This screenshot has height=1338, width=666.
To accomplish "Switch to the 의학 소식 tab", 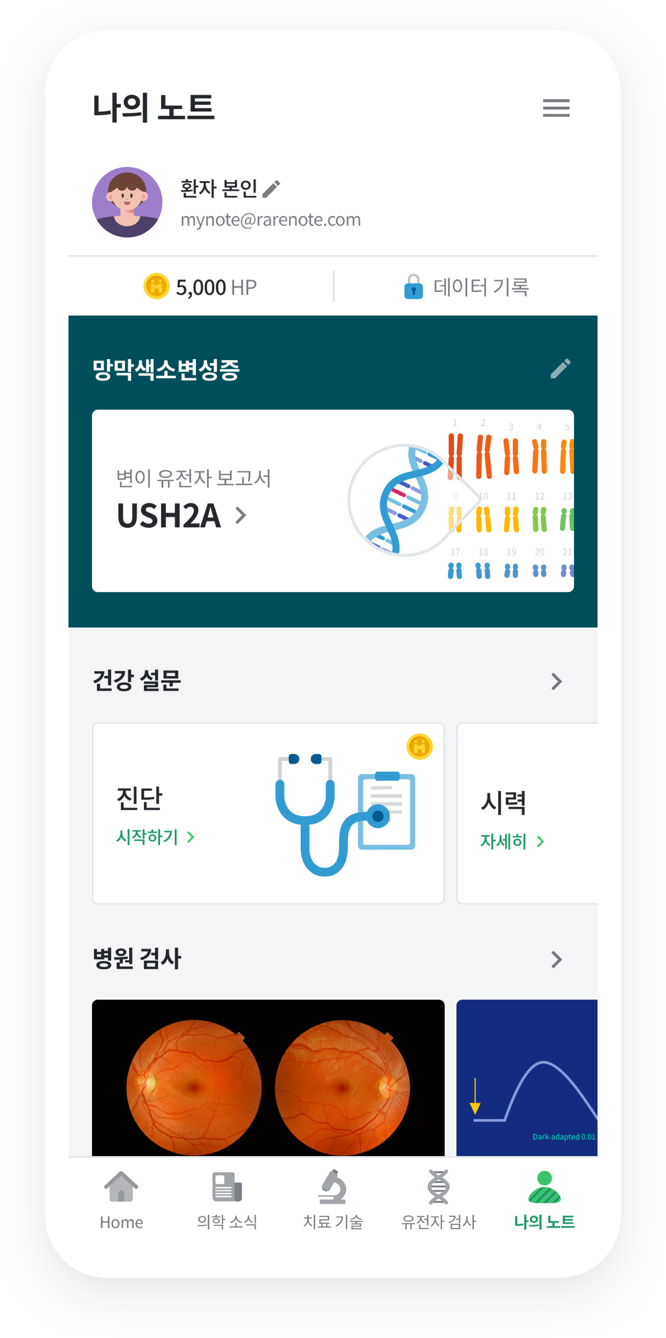I will 227,1201.
